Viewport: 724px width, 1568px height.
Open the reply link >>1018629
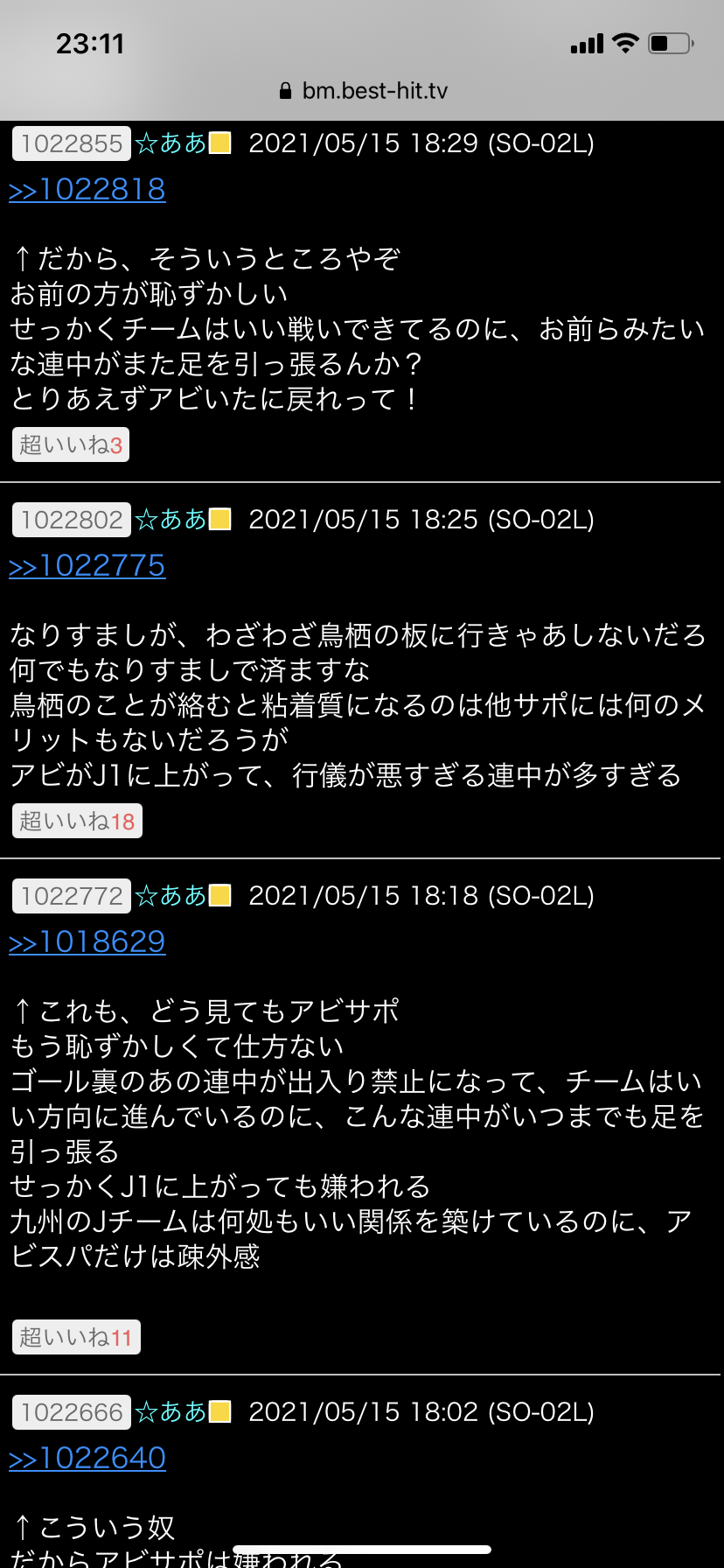pos(87,942)
